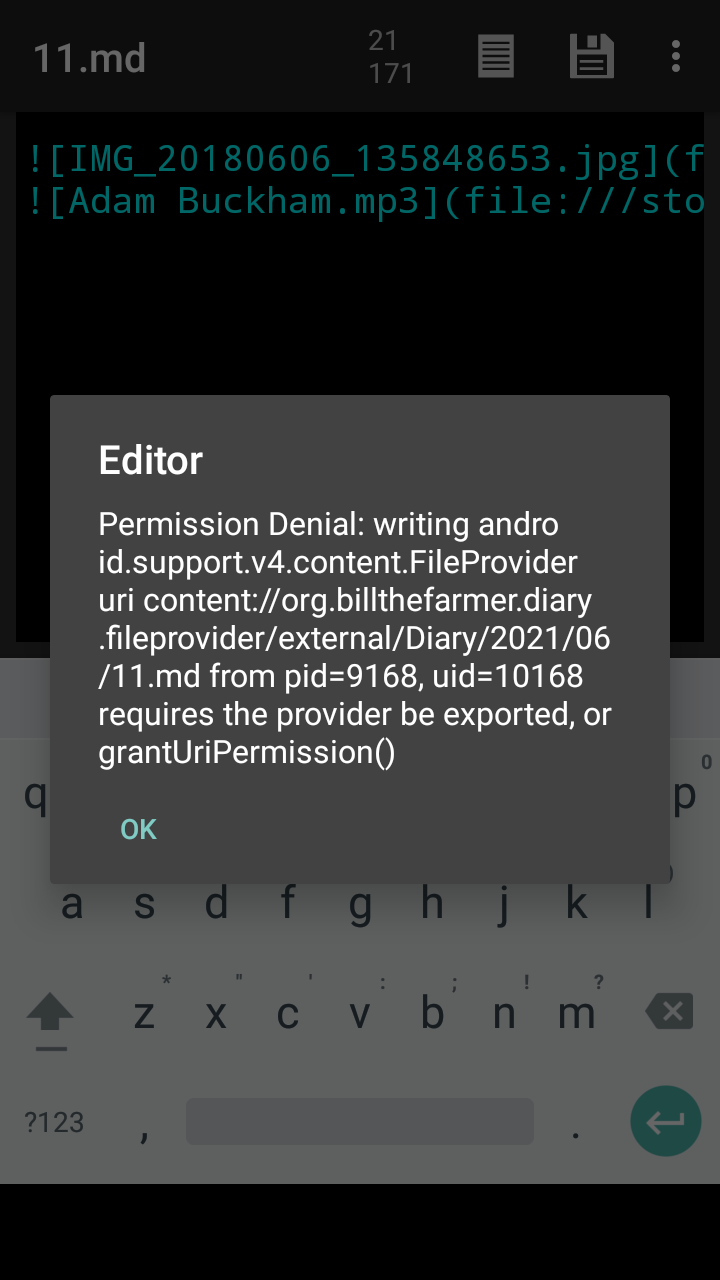Tap the Shift key on the keyboard

(49, 1013)
